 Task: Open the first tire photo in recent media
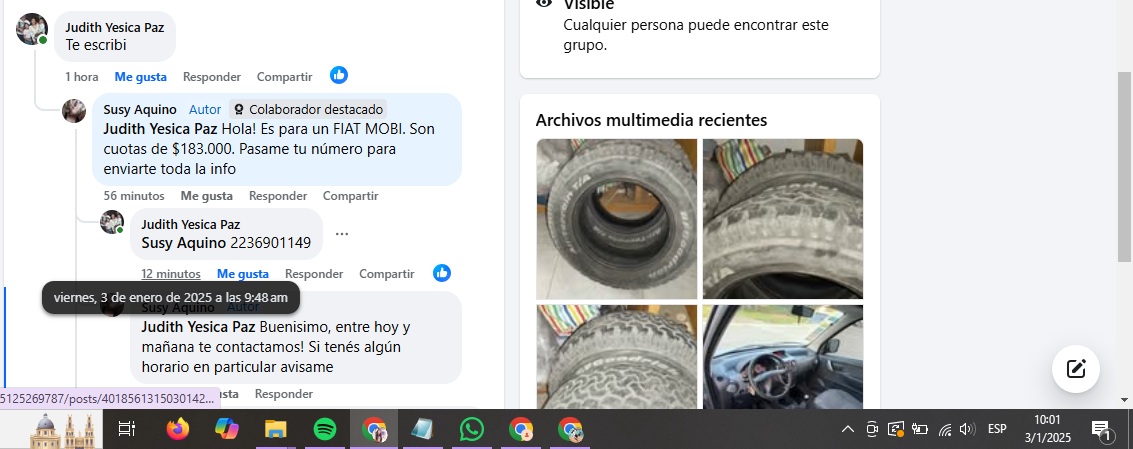616,219
